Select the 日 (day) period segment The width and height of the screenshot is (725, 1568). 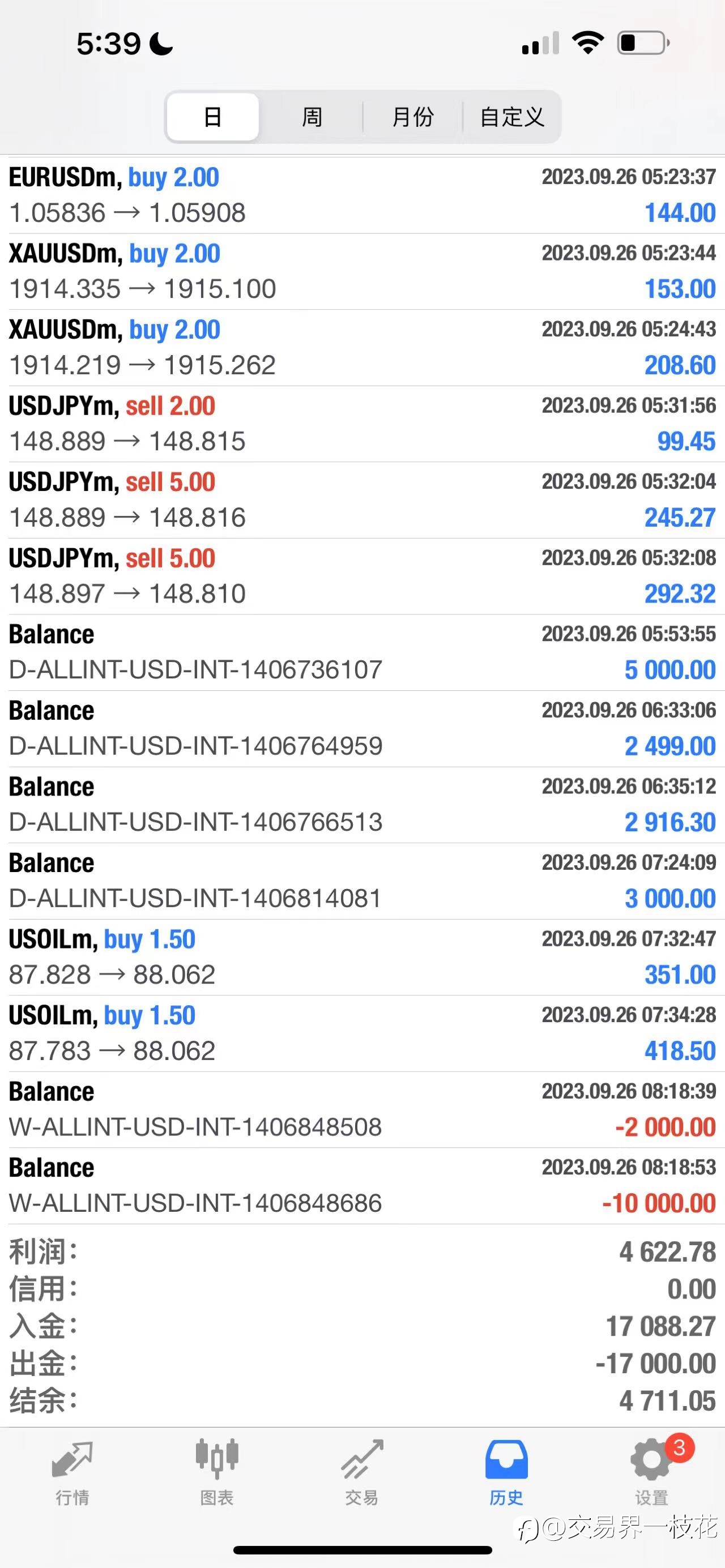point(212,117)
